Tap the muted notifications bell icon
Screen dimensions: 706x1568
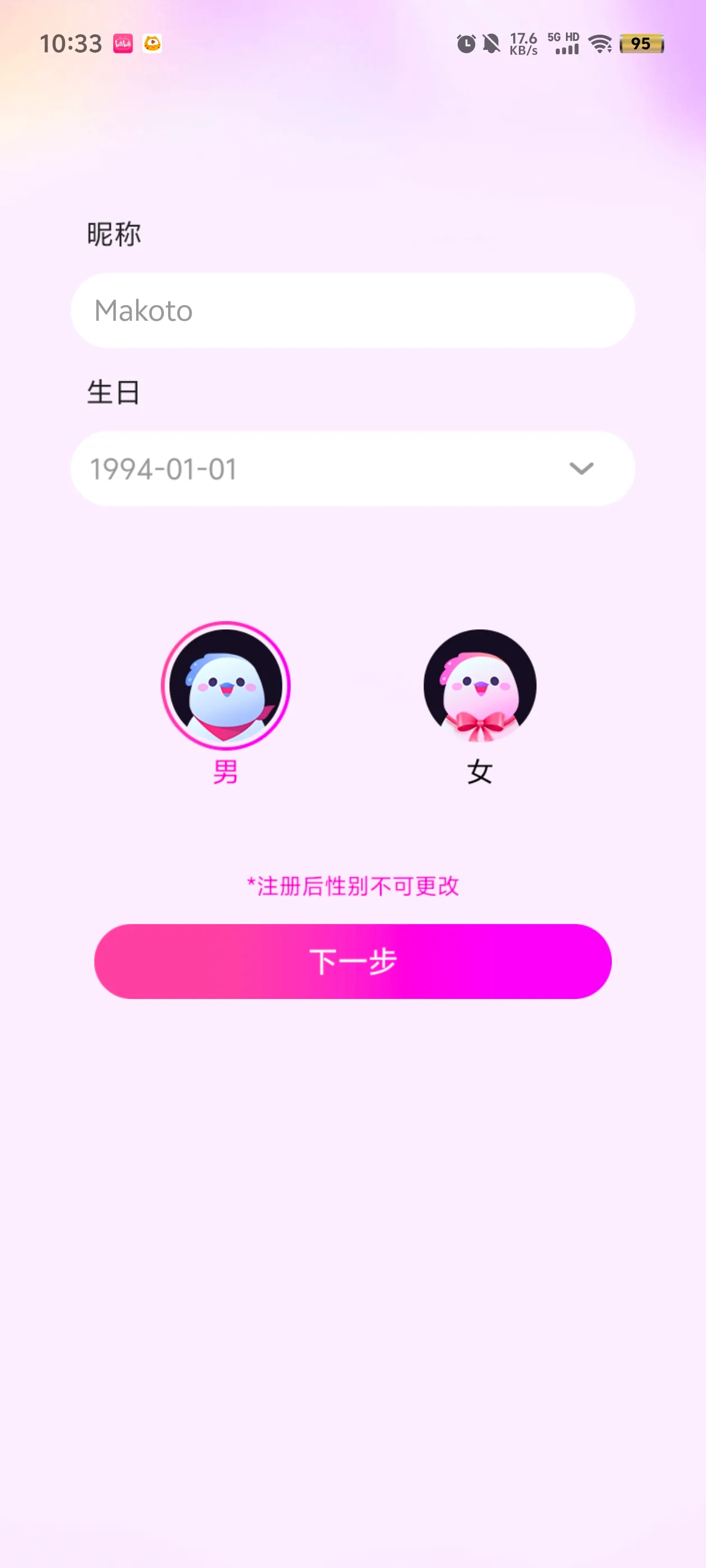click(492, 44)
